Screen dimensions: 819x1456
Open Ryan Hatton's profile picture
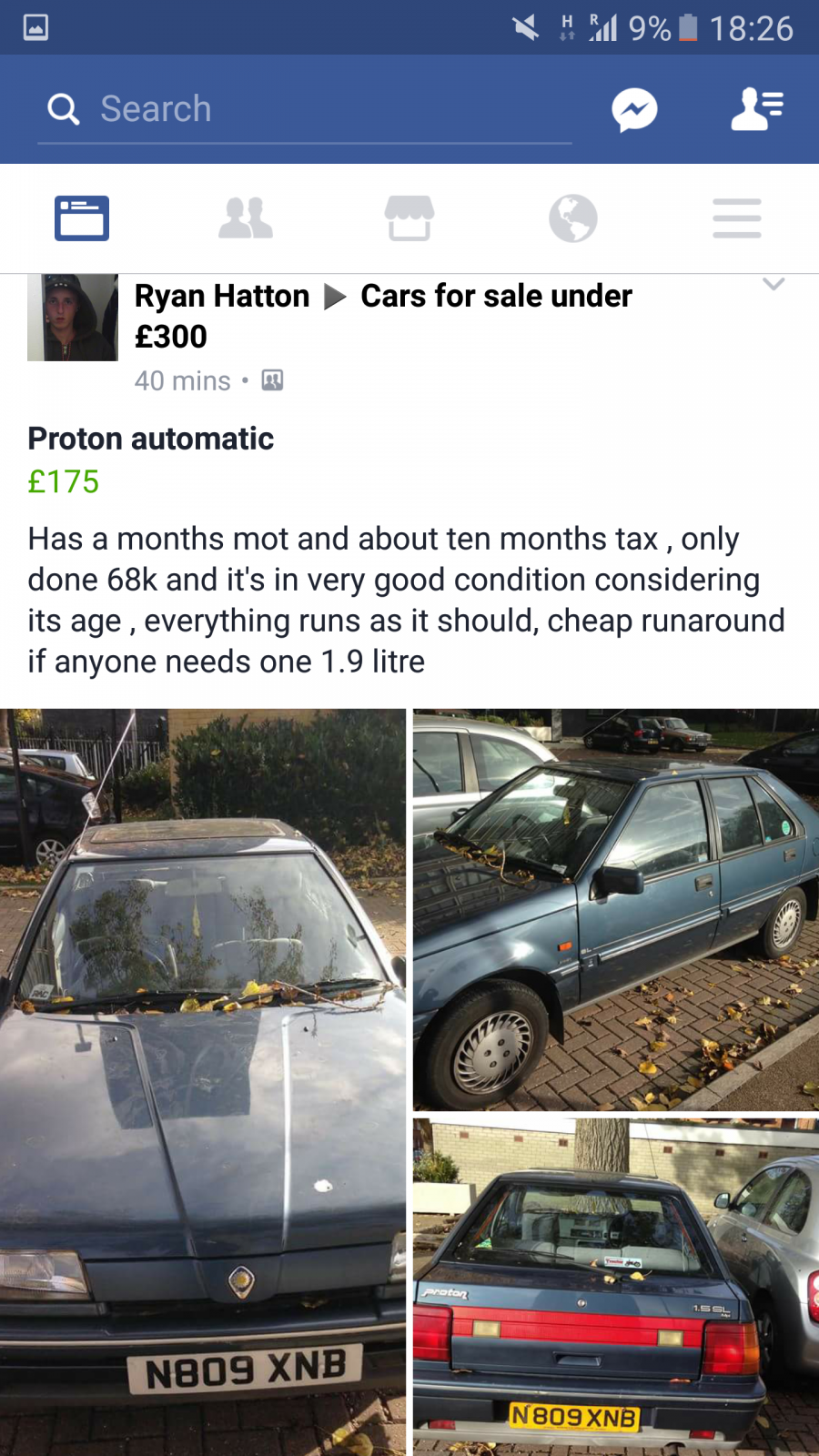[73, 318]
